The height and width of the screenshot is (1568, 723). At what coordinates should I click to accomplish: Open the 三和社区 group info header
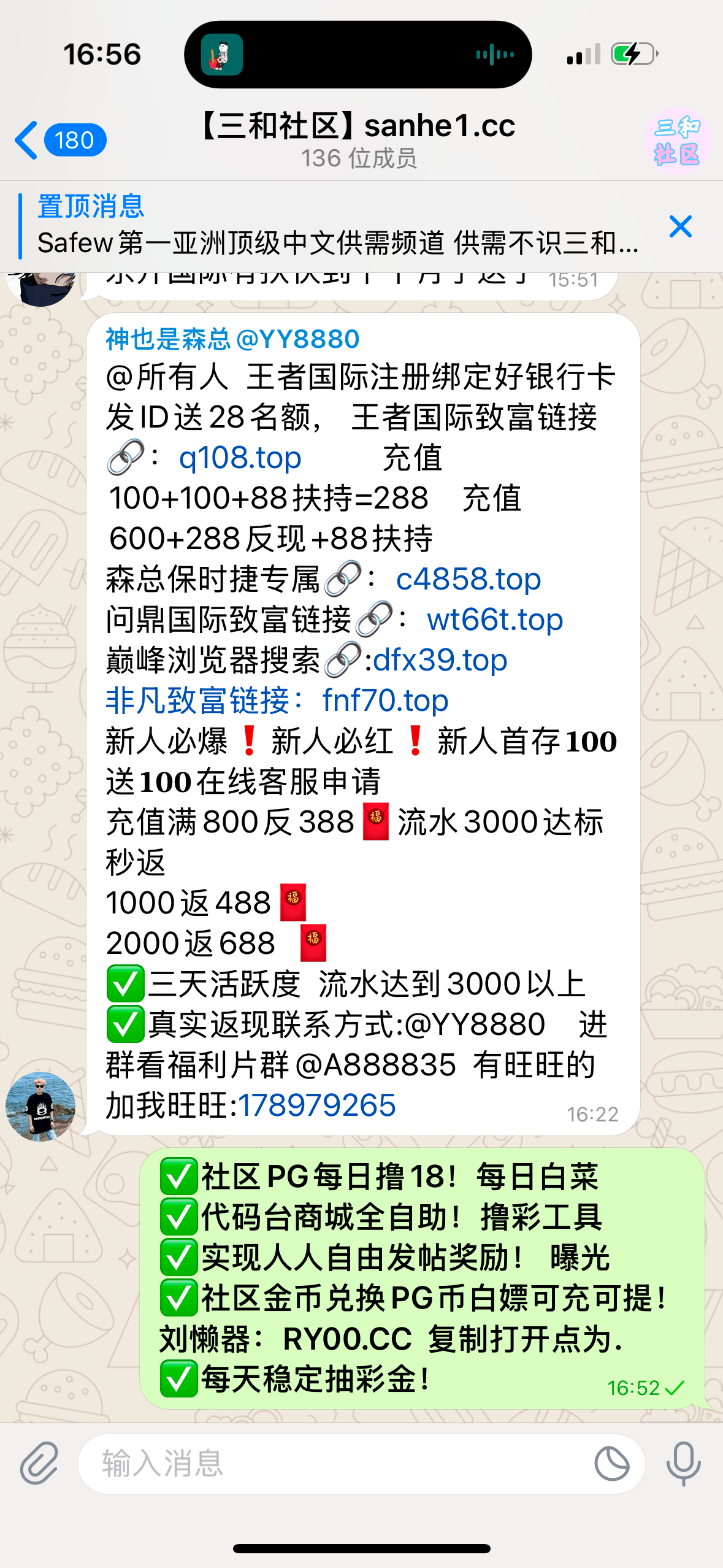359,140
